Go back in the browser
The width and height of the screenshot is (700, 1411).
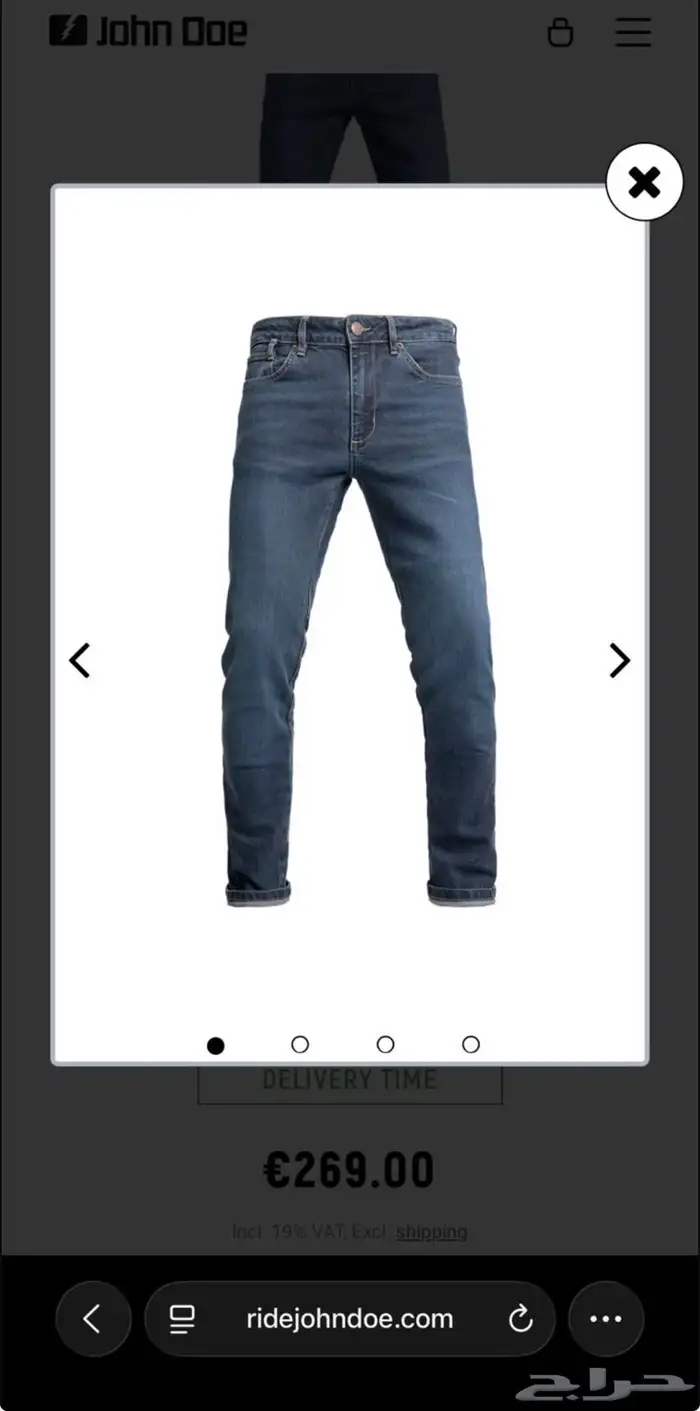tap(93, 1319)
